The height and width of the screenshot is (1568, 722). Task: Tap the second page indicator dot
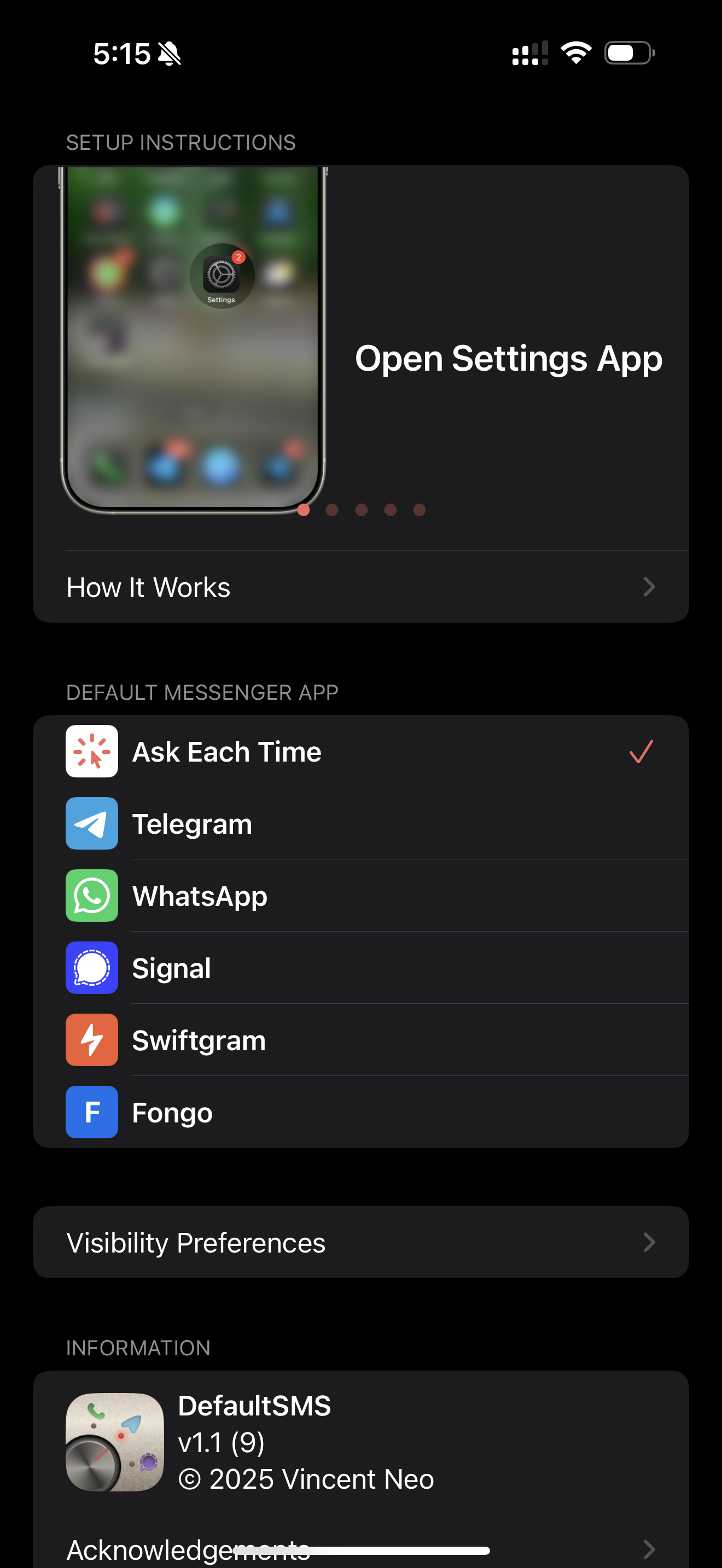coord(333,510)
